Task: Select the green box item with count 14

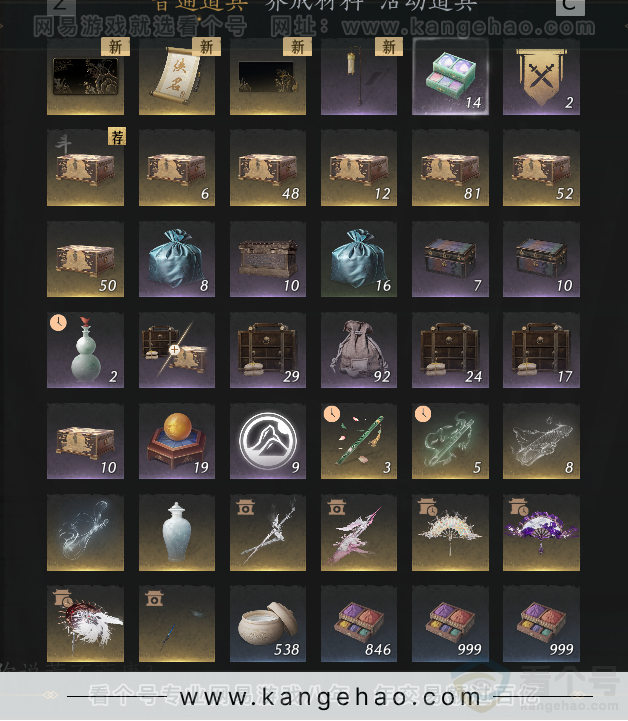Action: click(x=450, y=77)
